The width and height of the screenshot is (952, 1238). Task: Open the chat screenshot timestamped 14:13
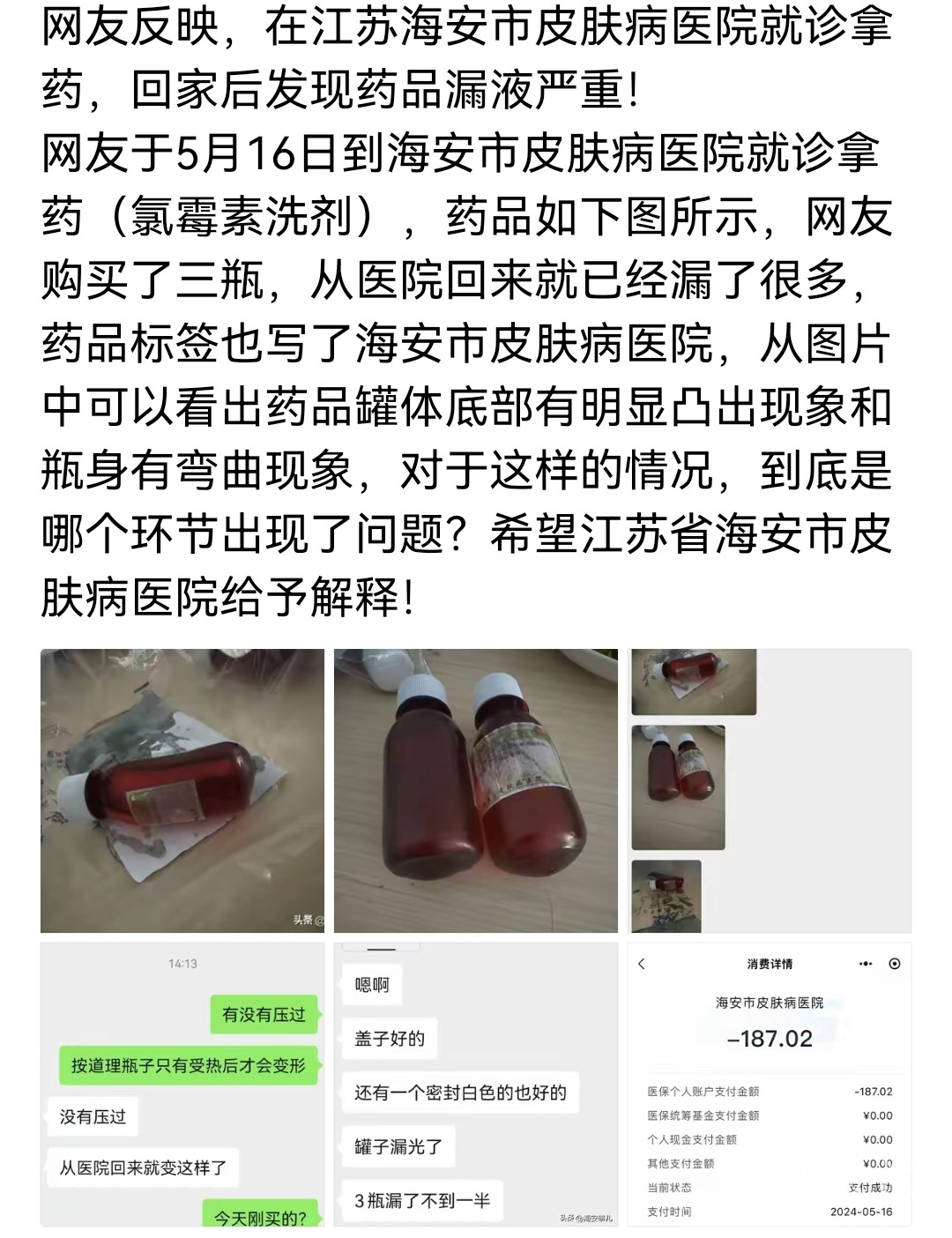pos(182,1084)
